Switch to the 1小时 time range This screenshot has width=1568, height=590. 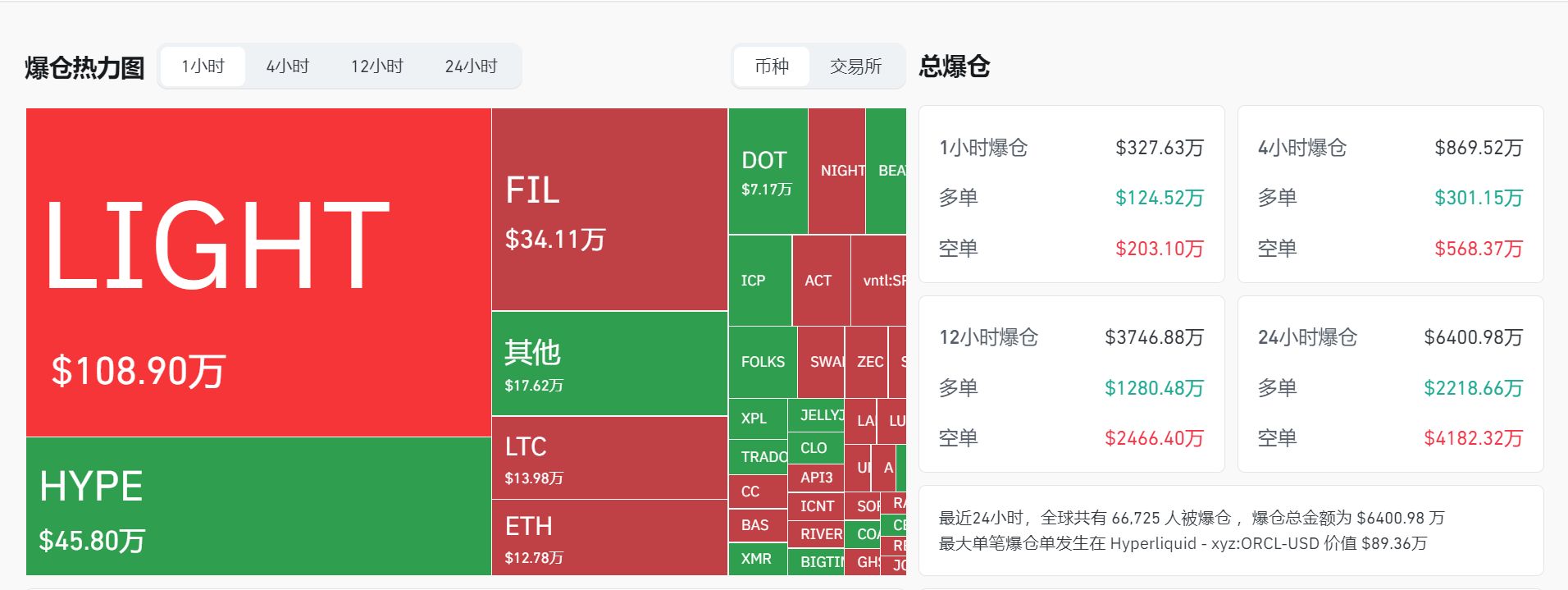point(203,66)
